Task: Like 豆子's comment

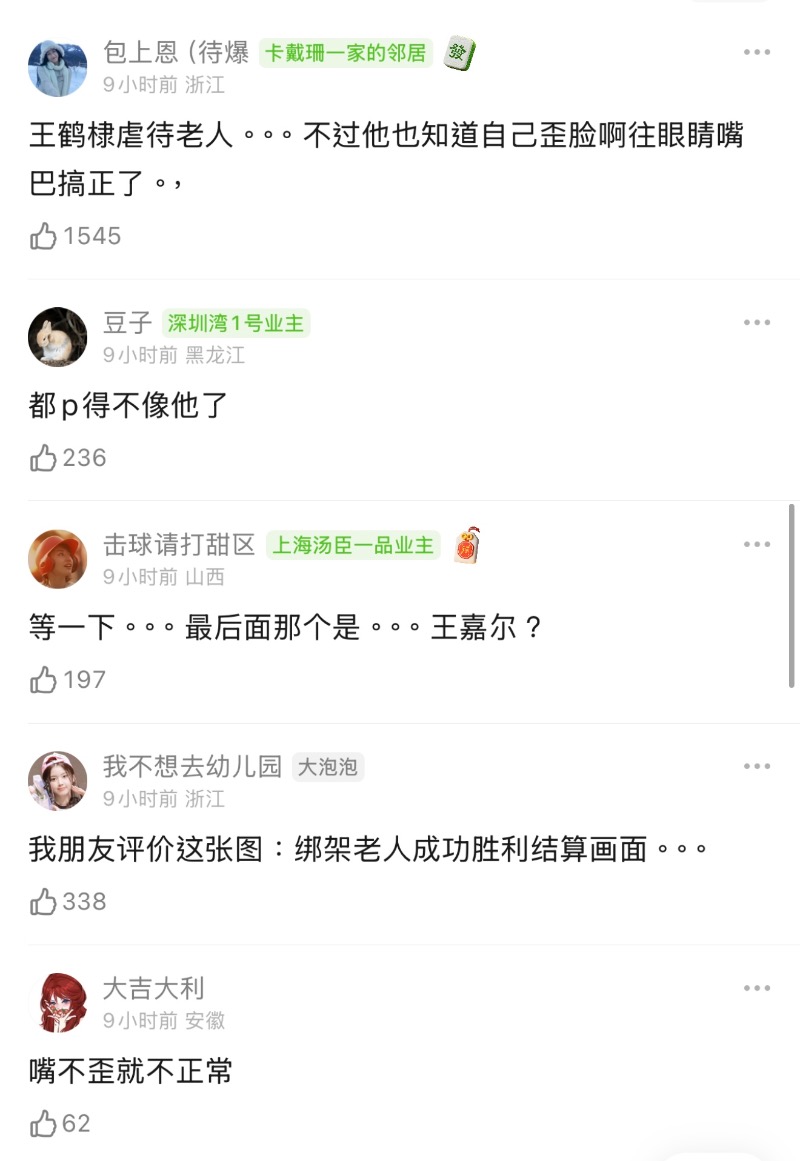Action: [x=44, y=458]
